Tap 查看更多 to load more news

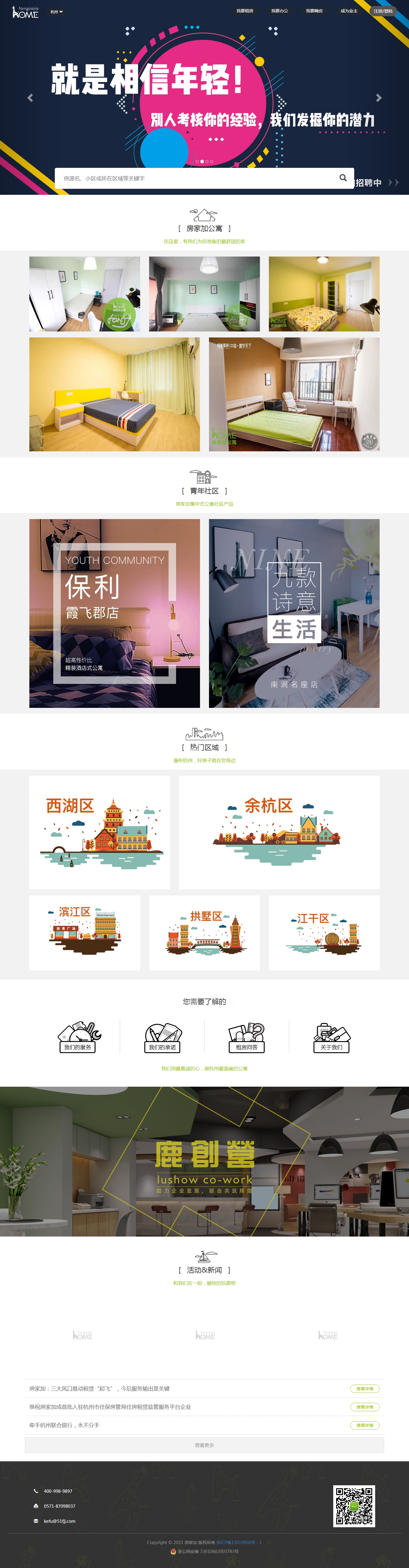(204, 1445)
